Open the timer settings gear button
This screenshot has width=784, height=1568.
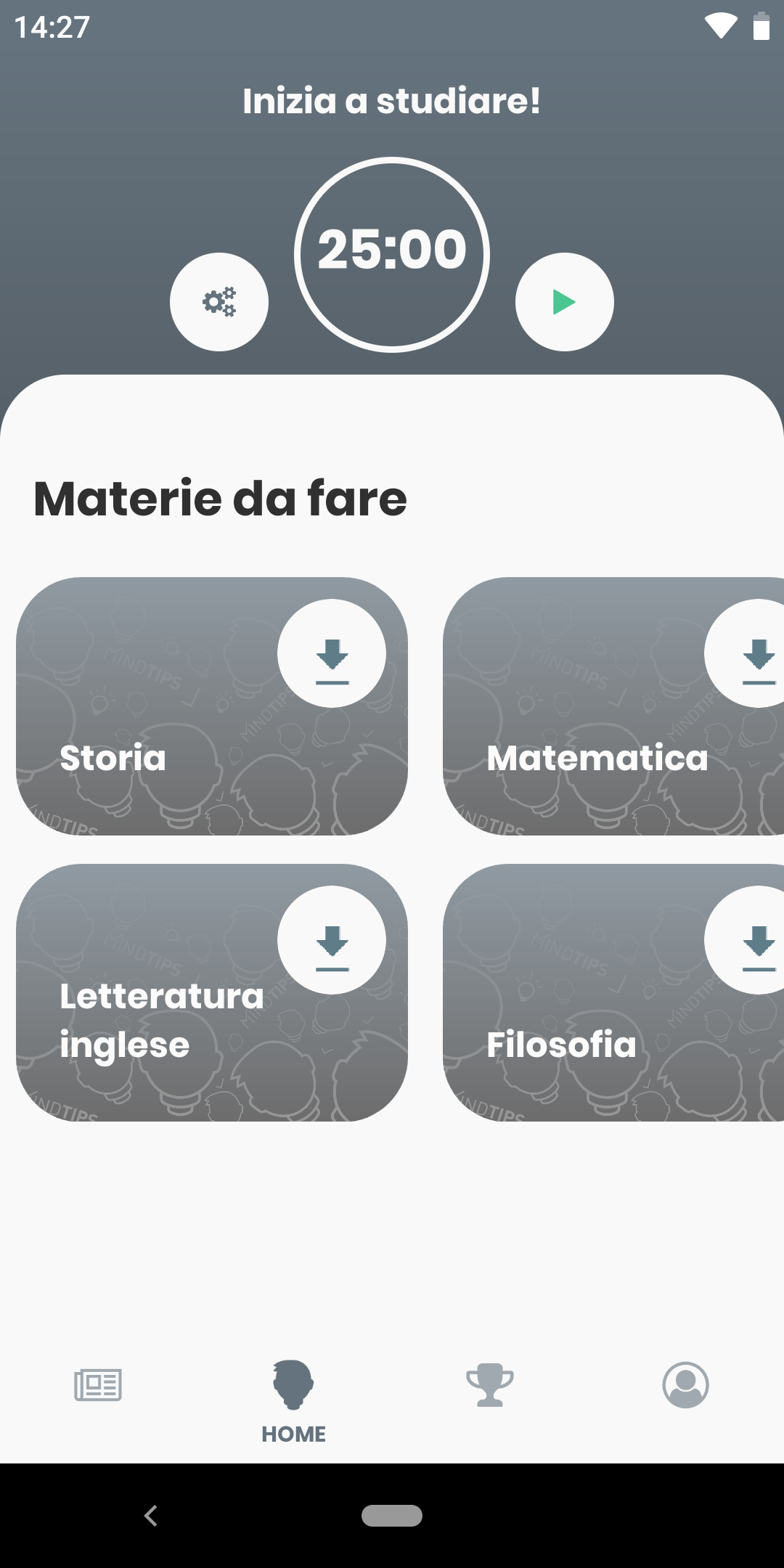coord(219,302)
